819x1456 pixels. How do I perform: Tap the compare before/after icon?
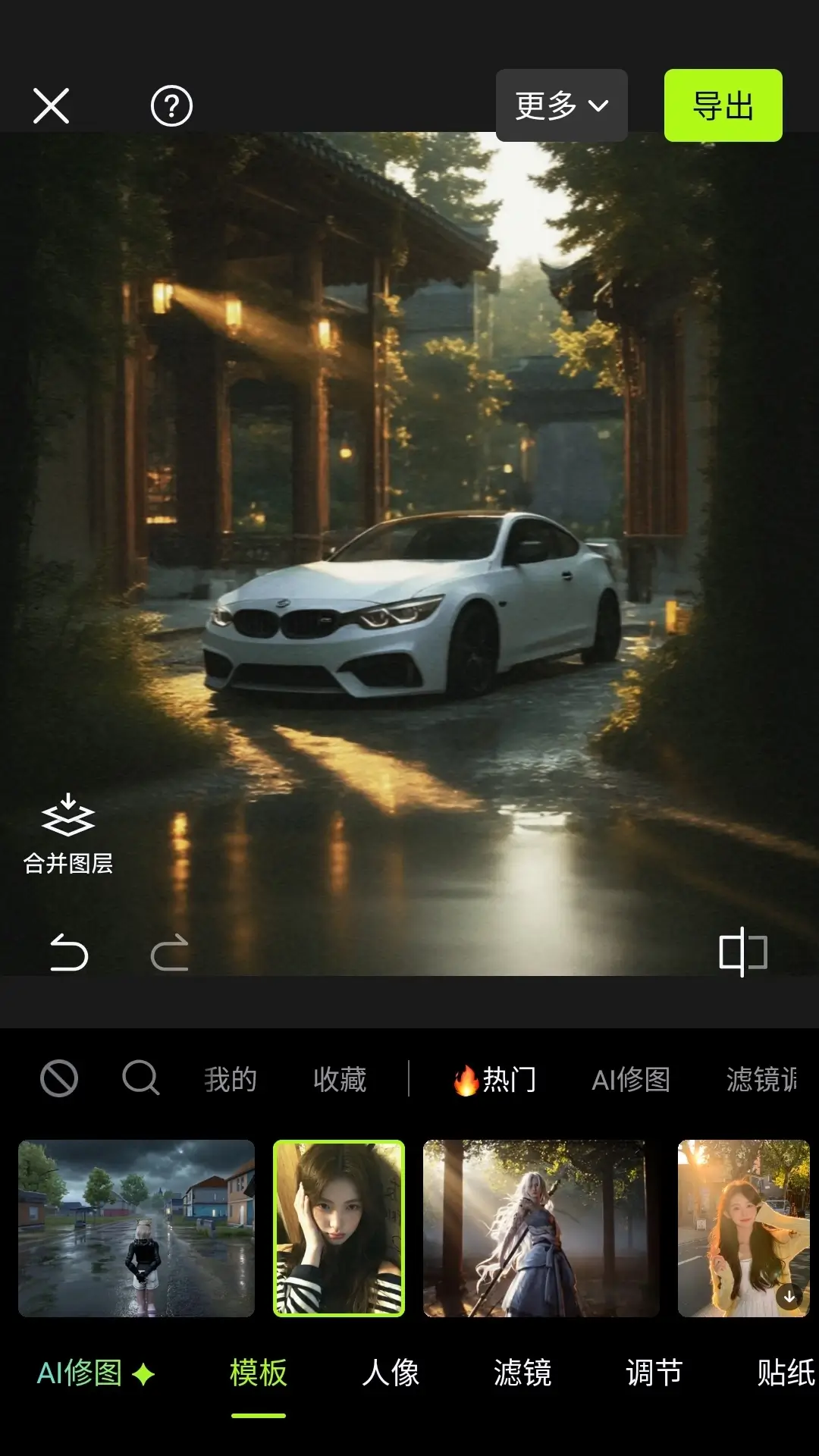(x=742, y=952)
